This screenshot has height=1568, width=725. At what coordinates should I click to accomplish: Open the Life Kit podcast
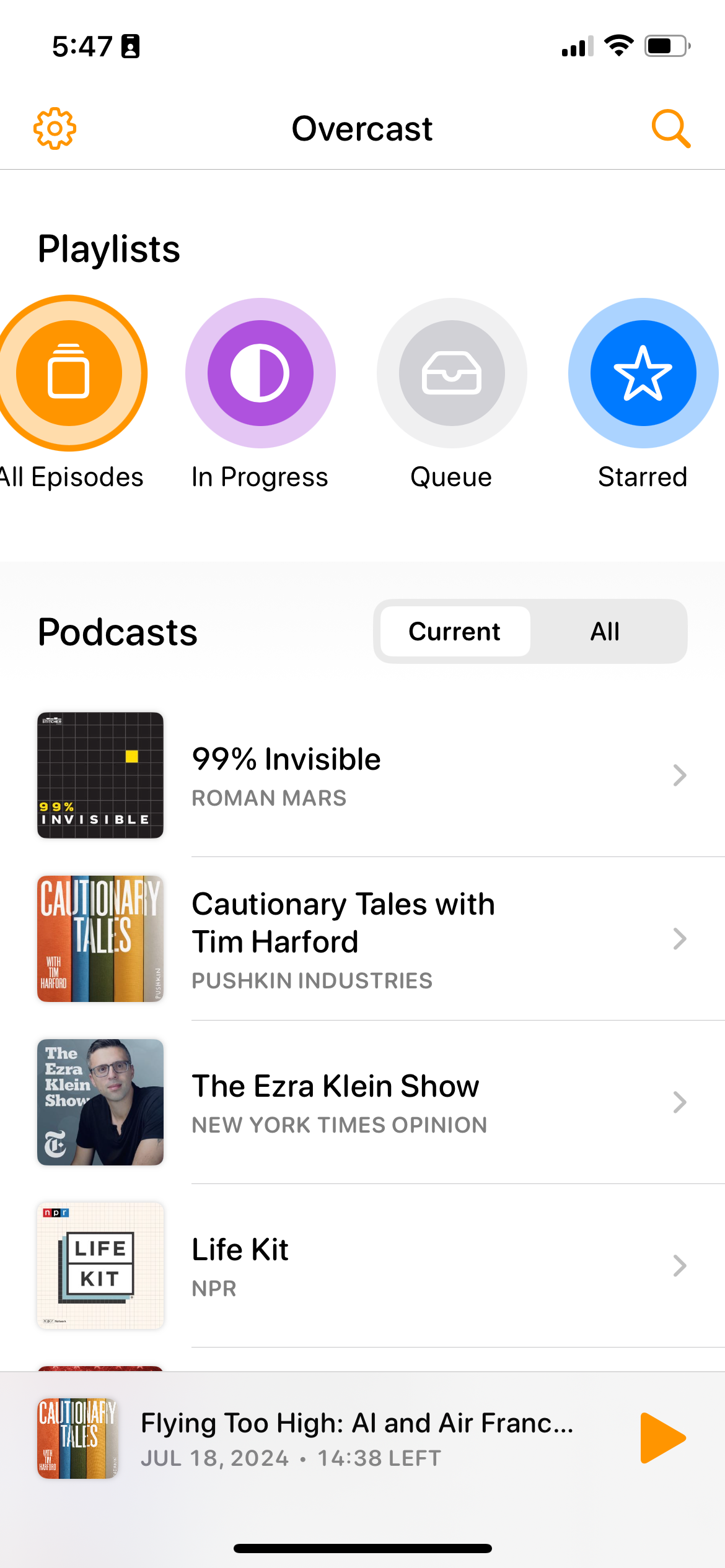click(x=362, y=1266)
